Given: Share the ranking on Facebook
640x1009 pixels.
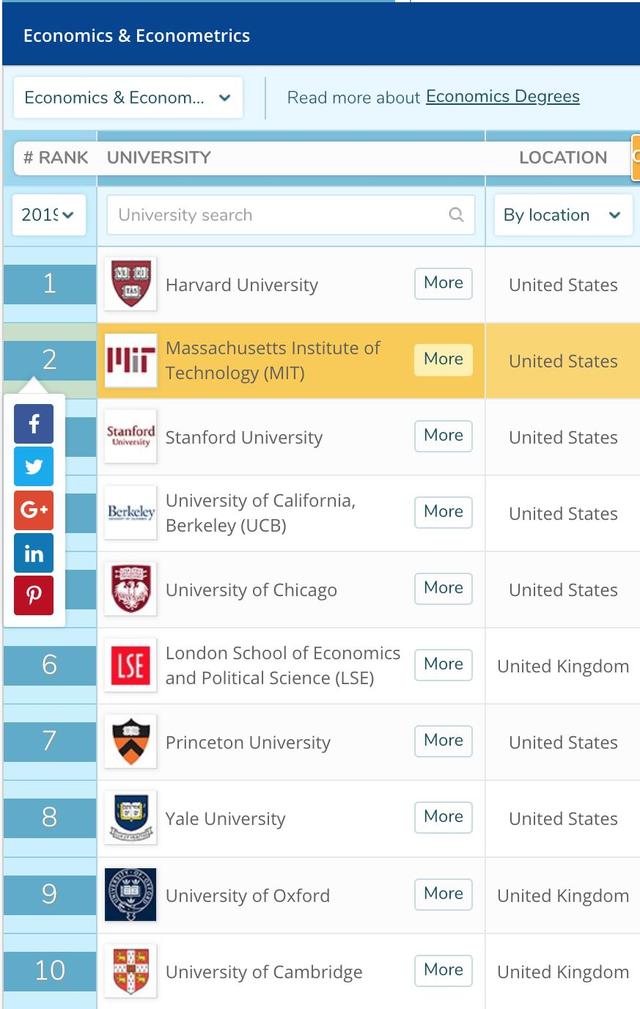Looking at the screenshot, I should point(34,424).
